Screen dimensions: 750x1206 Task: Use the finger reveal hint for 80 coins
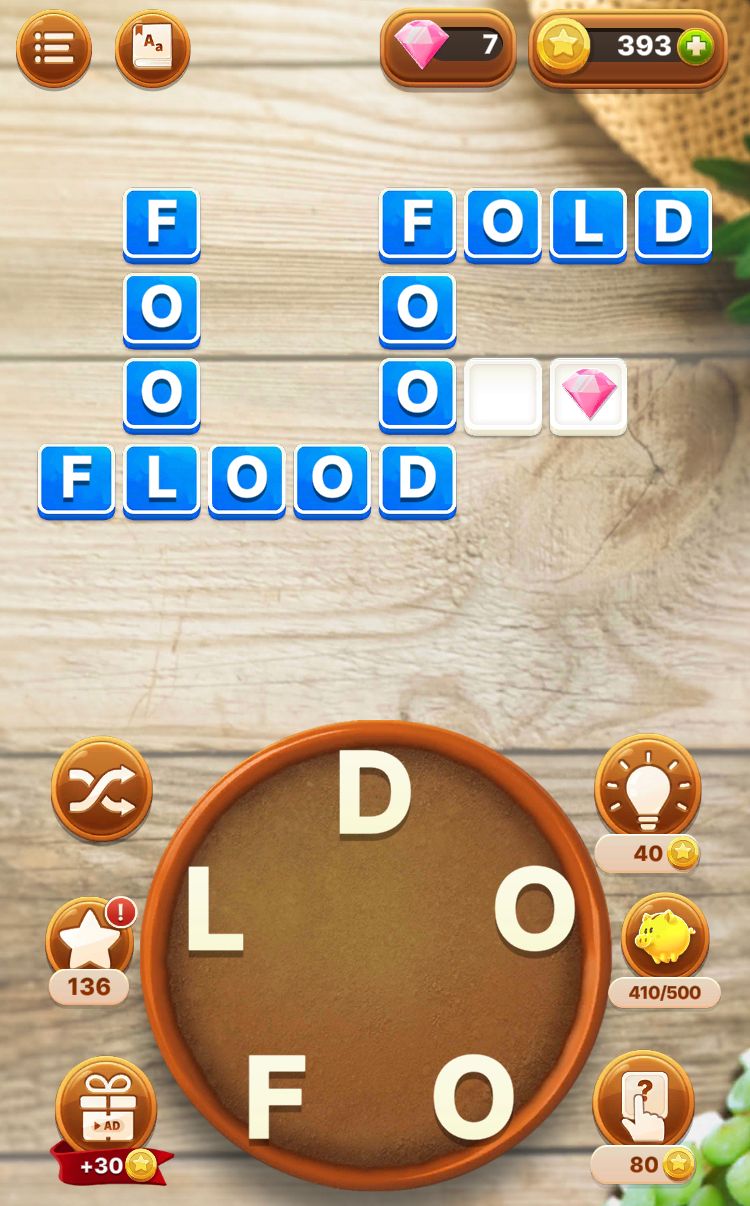(x=643, y=1098)
